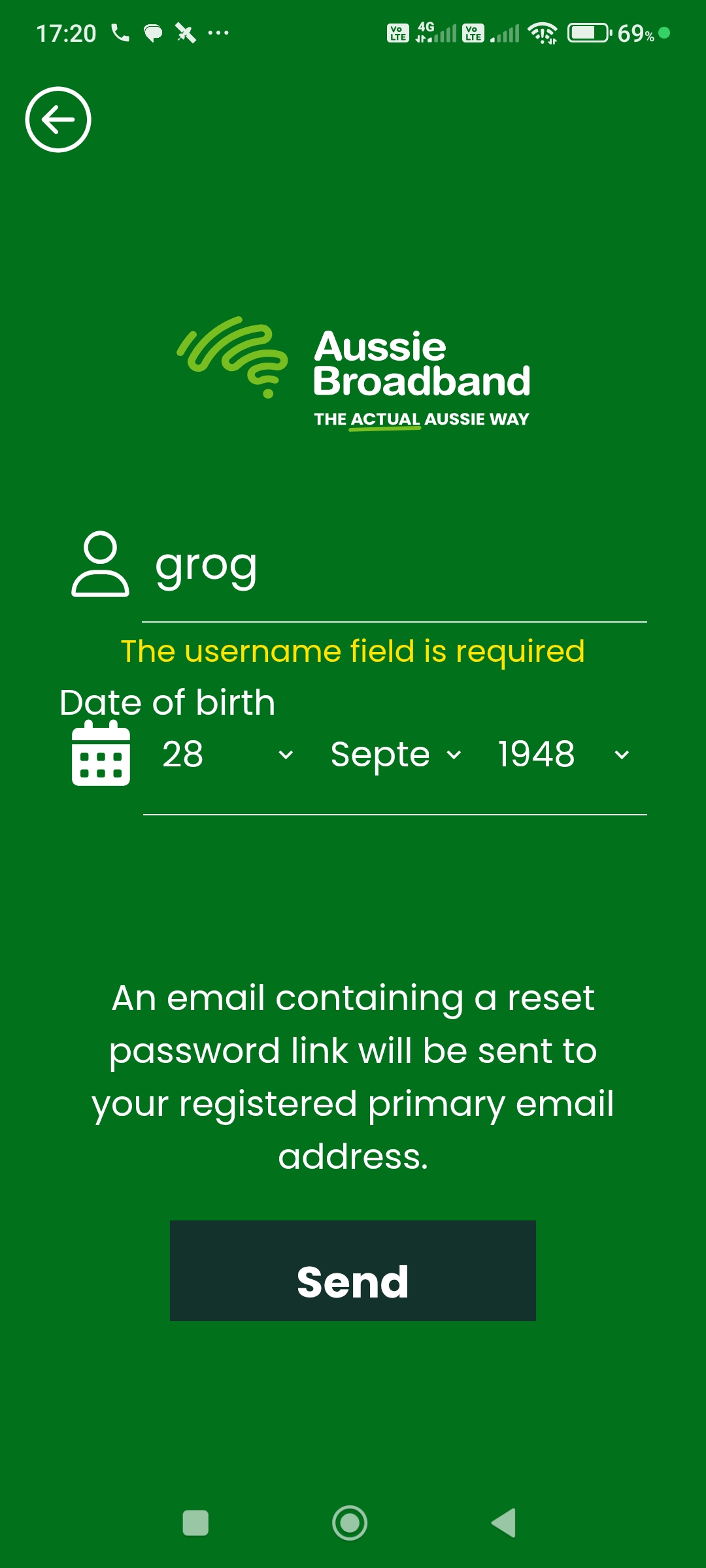The height and width of the screenshot is (1568, 706).
Task: Click the back arrow at top left
Action: tap(59, 120)
